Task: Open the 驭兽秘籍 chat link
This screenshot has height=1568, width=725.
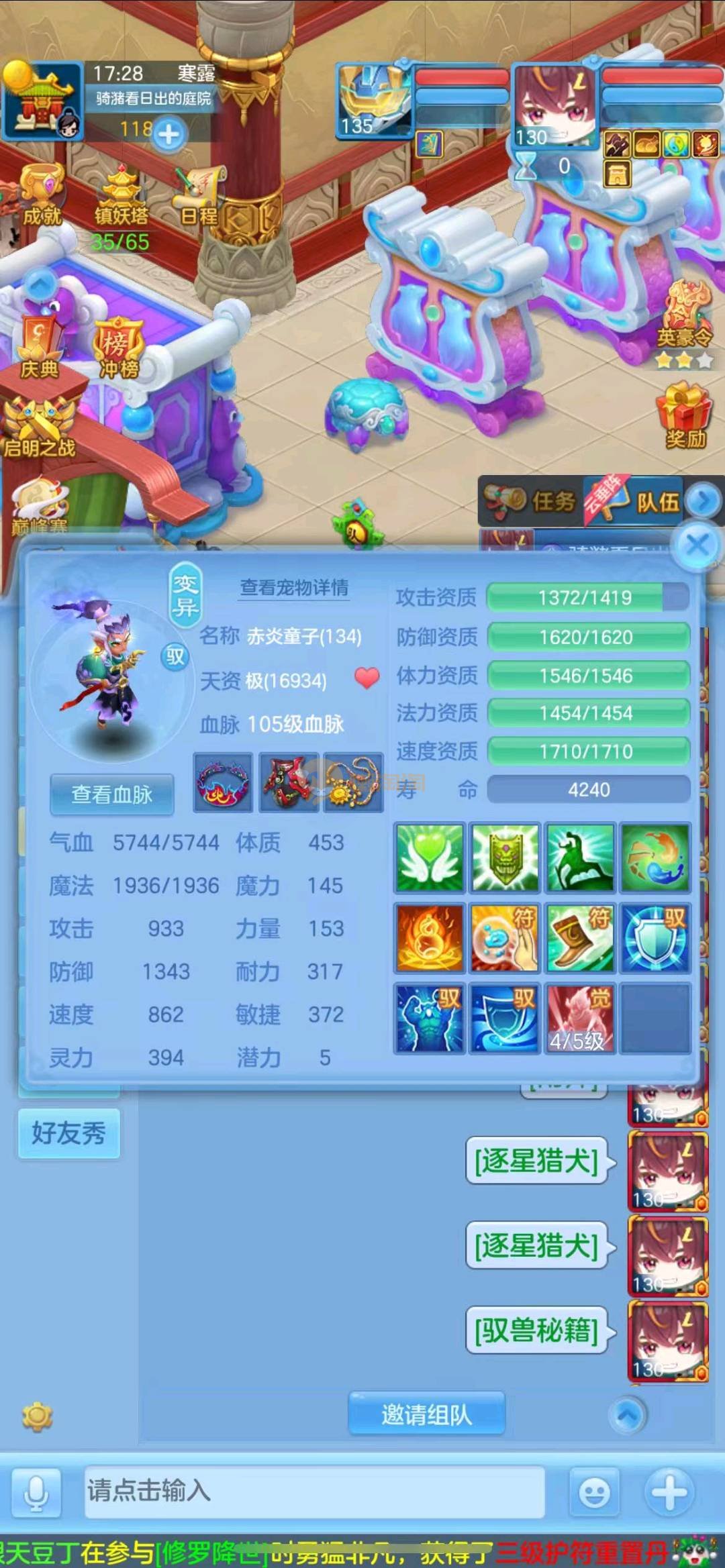Action: click(x=536, y=1330)
